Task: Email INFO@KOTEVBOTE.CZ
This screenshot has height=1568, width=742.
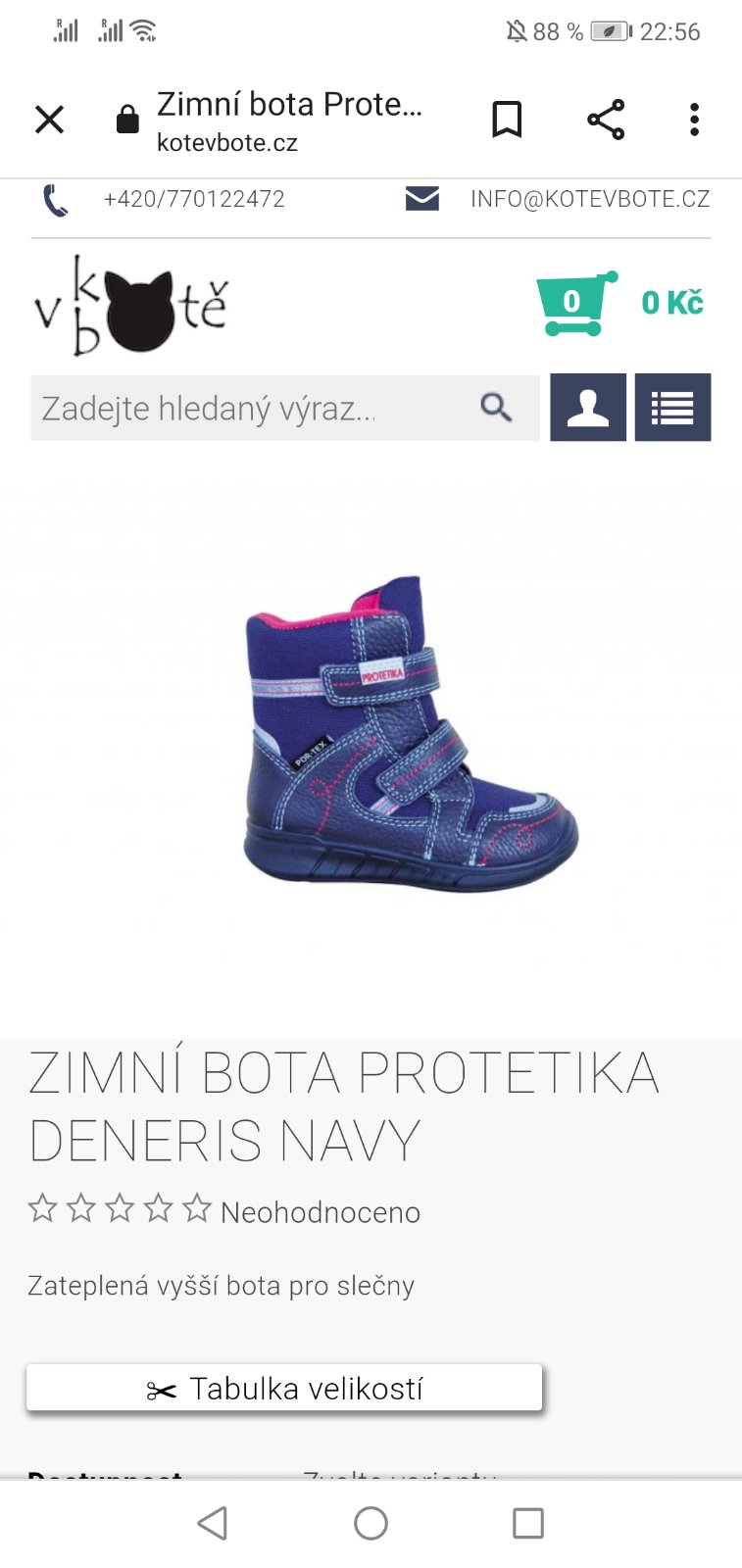Action: coord(589,199)
